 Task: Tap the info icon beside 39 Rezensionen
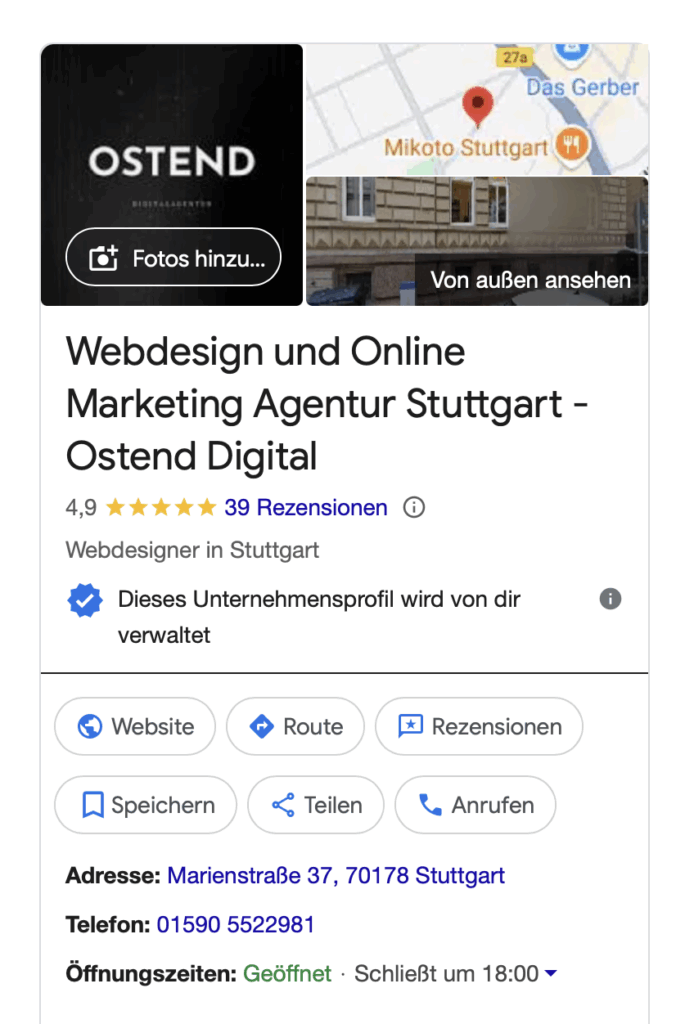point(414,508)
